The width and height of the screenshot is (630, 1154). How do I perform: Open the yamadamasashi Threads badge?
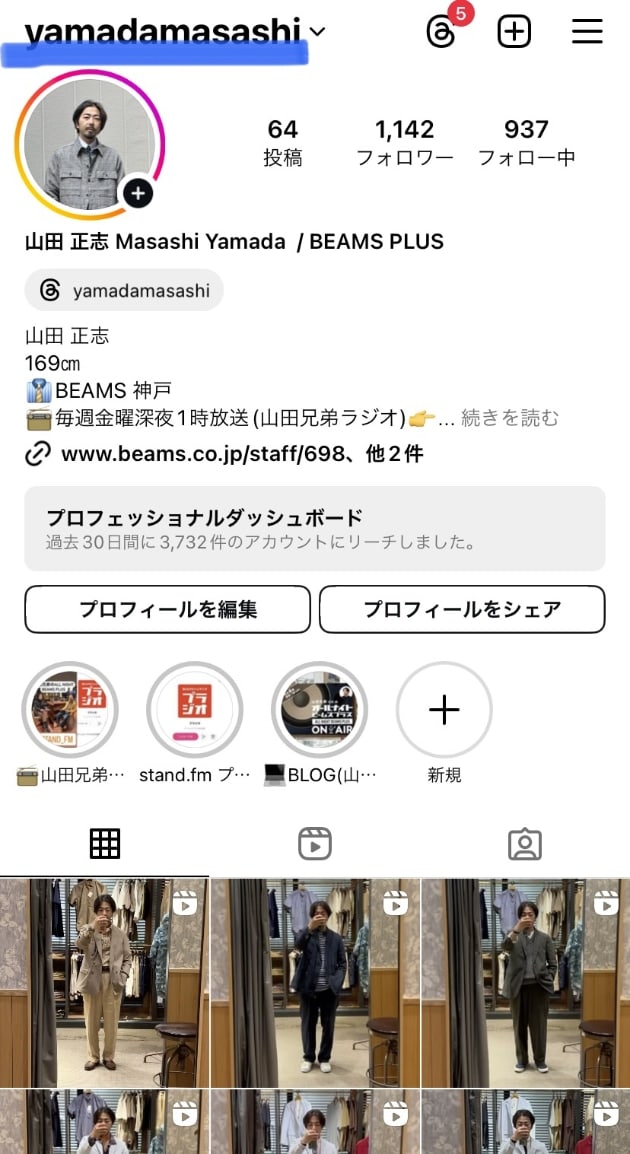pos(124,290)
